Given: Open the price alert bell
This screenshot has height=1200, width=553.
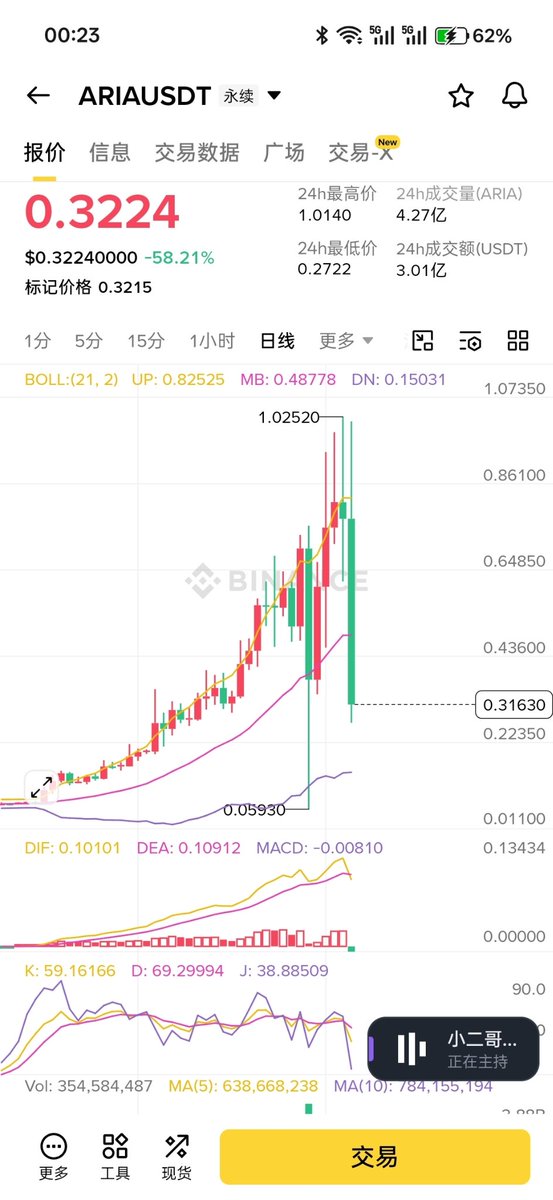Looking at the screenshot, I should click(x=515, y=96).
